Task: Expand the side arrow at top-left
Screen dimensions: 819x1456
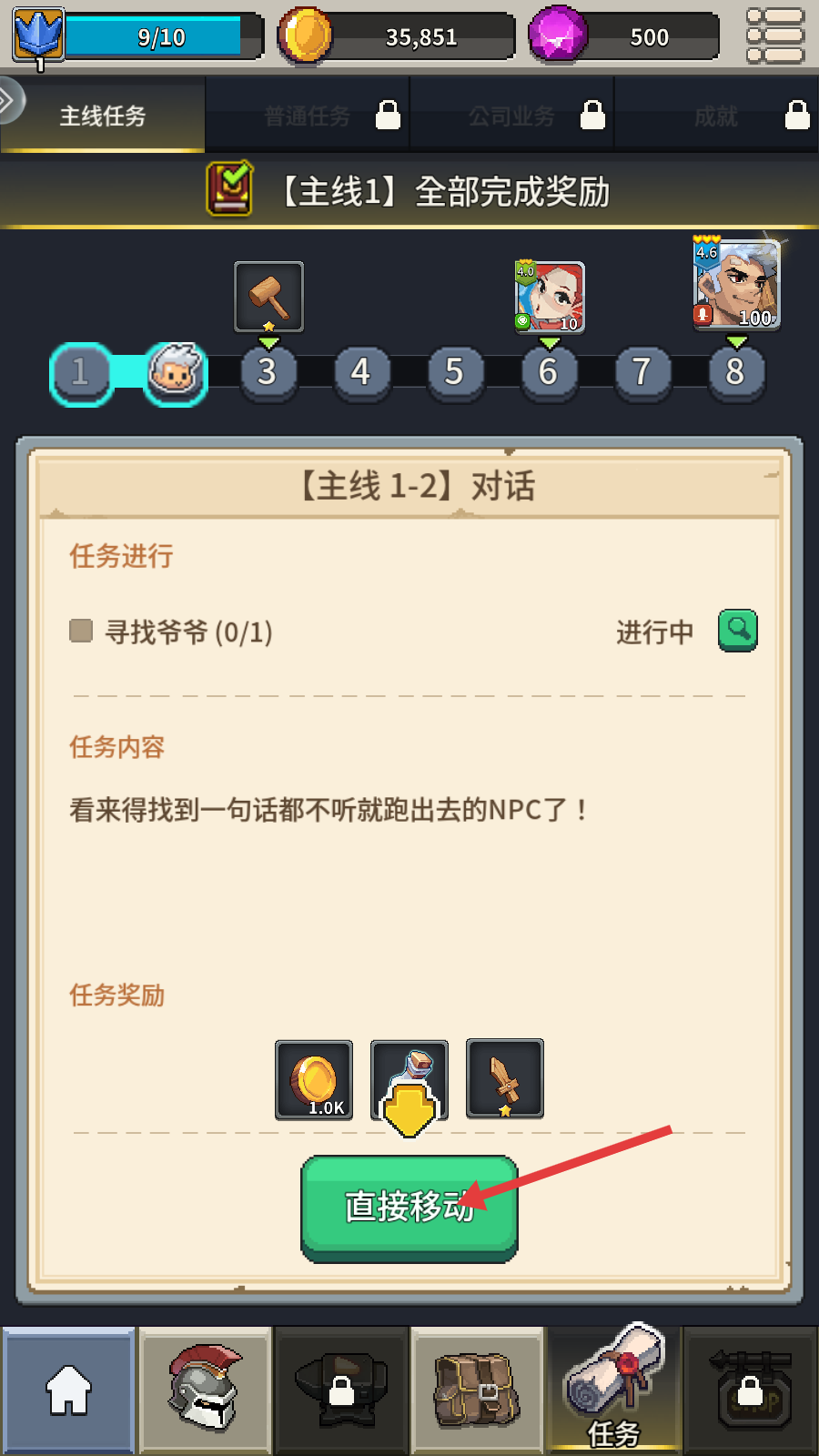Action: click(10, 99)
